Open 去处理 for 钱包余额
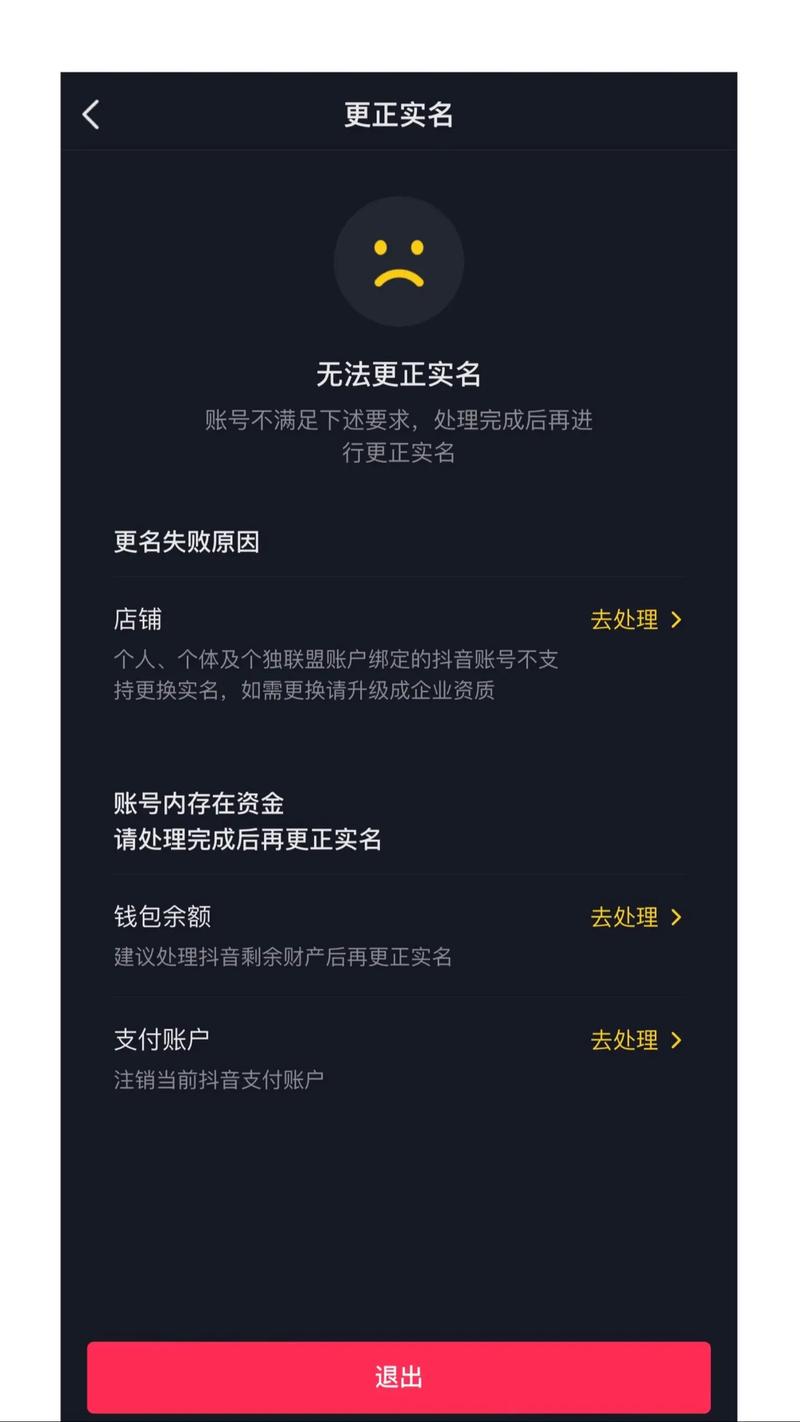The image size is (800, 1422). point(635,917)
